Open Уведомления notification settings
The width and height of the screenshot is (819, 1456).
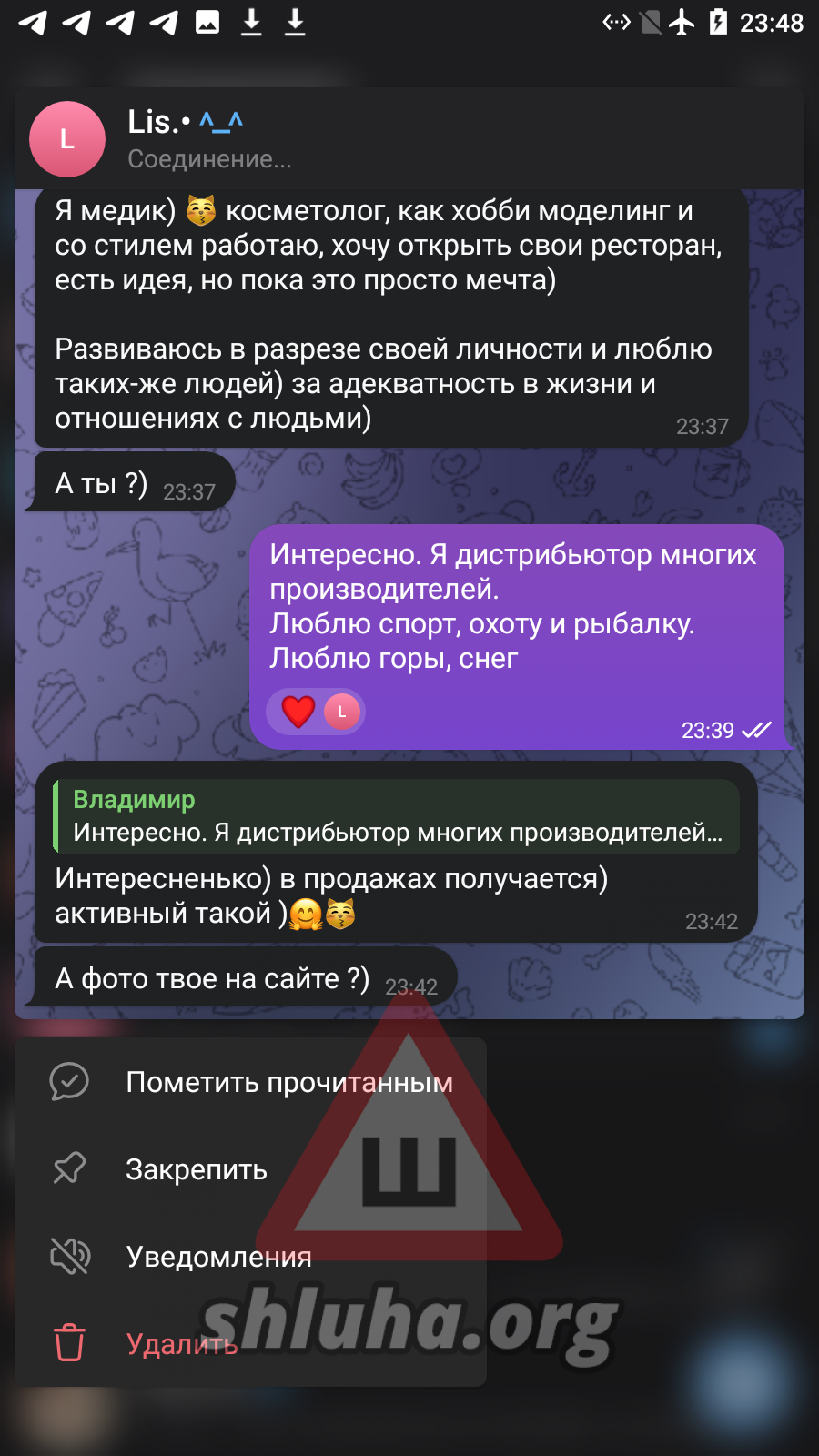[x=250, y=1257]
